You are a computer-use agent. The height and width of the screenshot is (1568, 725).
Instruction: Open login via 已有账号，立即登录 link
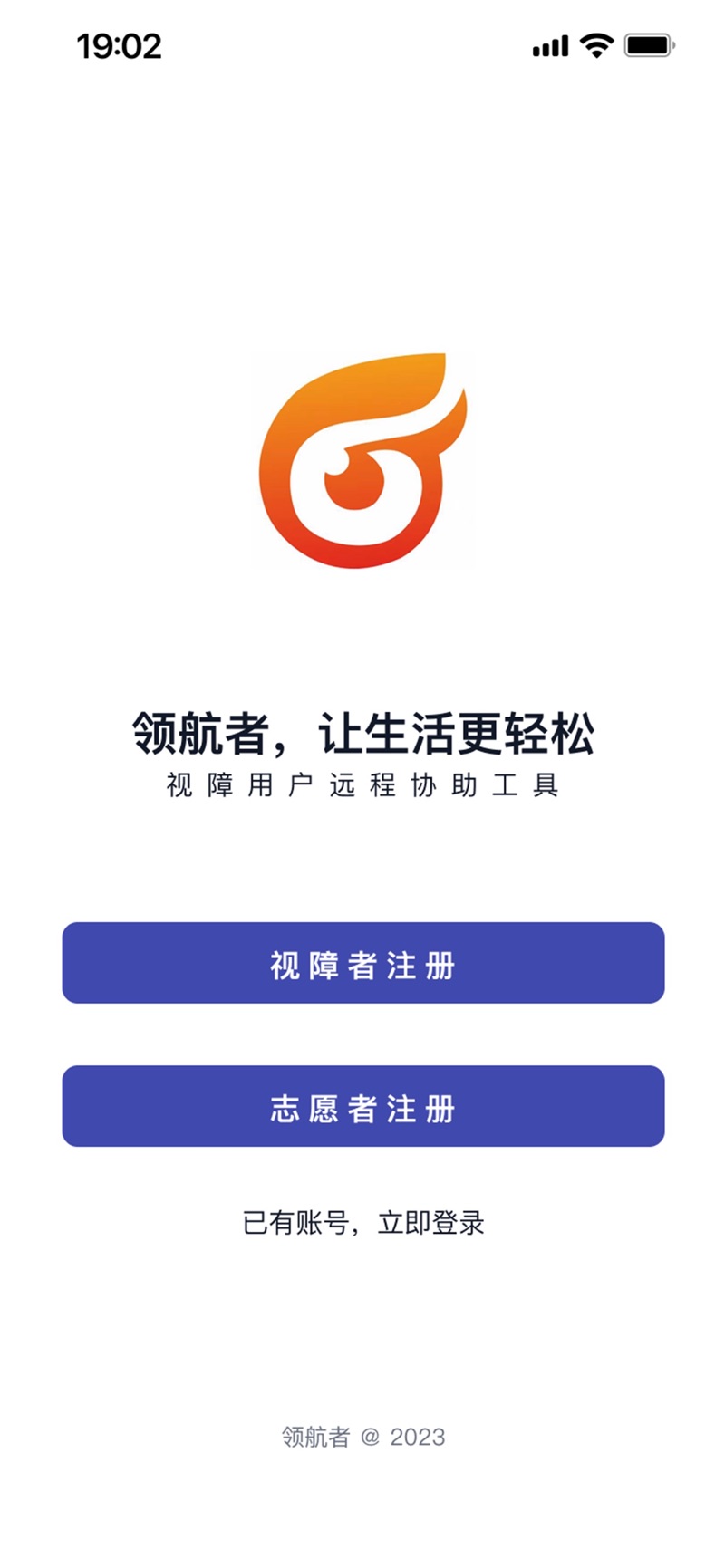(x=362, y=1223)
